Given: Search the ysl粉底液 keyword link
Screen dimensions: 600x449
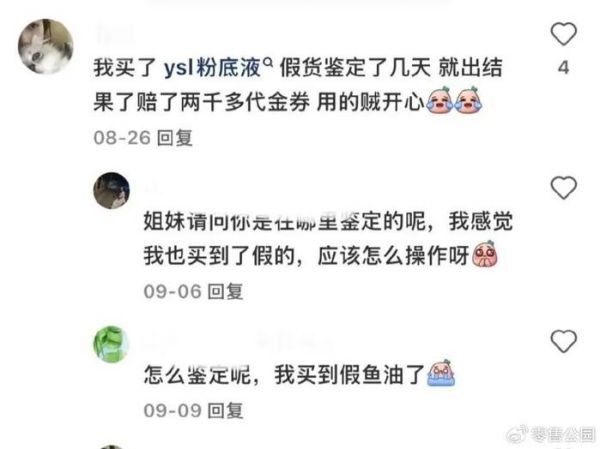Looking at the screenshot, I should click(x=214, y=69).
